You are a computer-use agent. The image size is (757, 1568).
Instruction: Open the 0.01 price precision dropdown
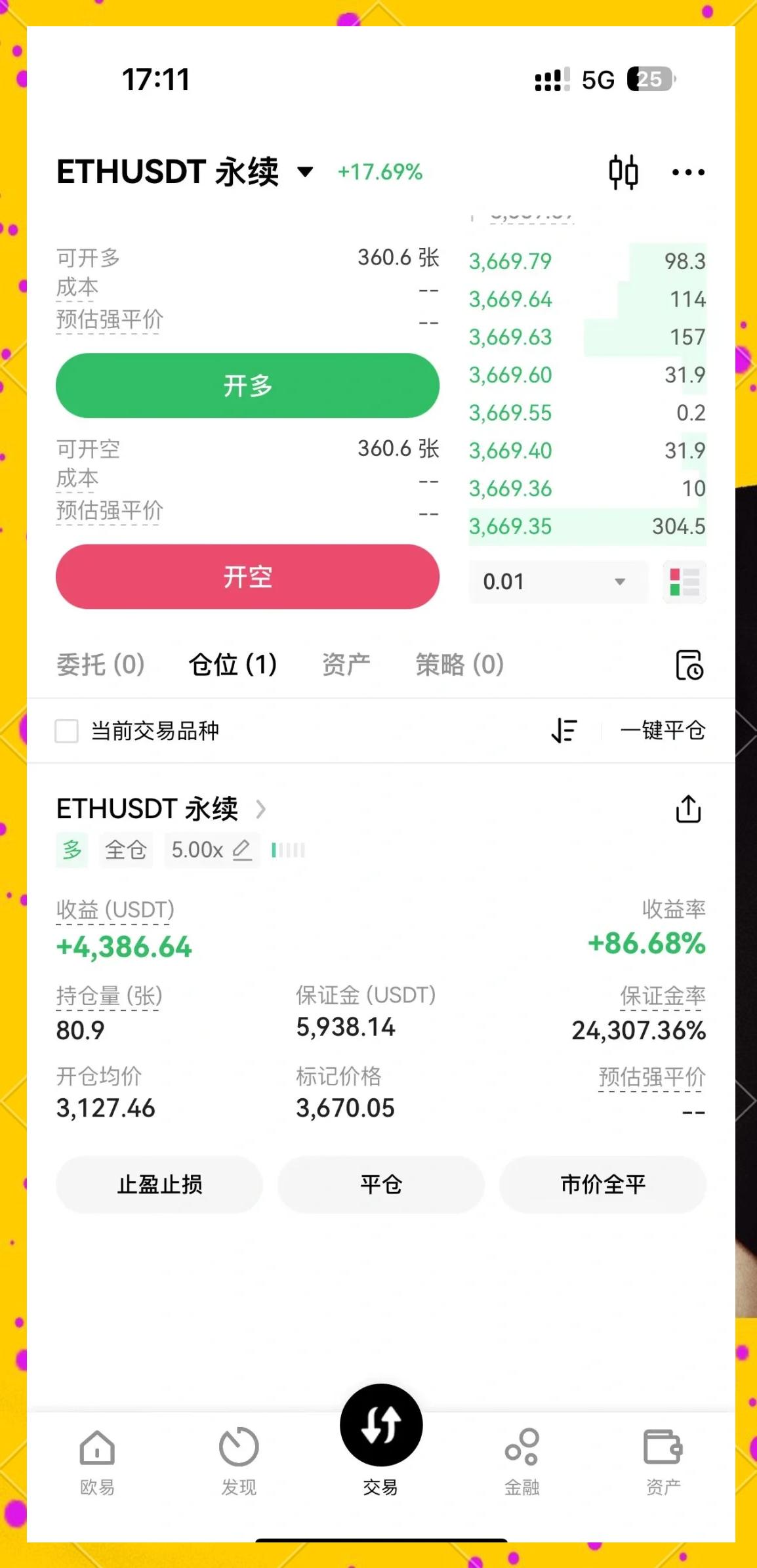tap(556, 582)
